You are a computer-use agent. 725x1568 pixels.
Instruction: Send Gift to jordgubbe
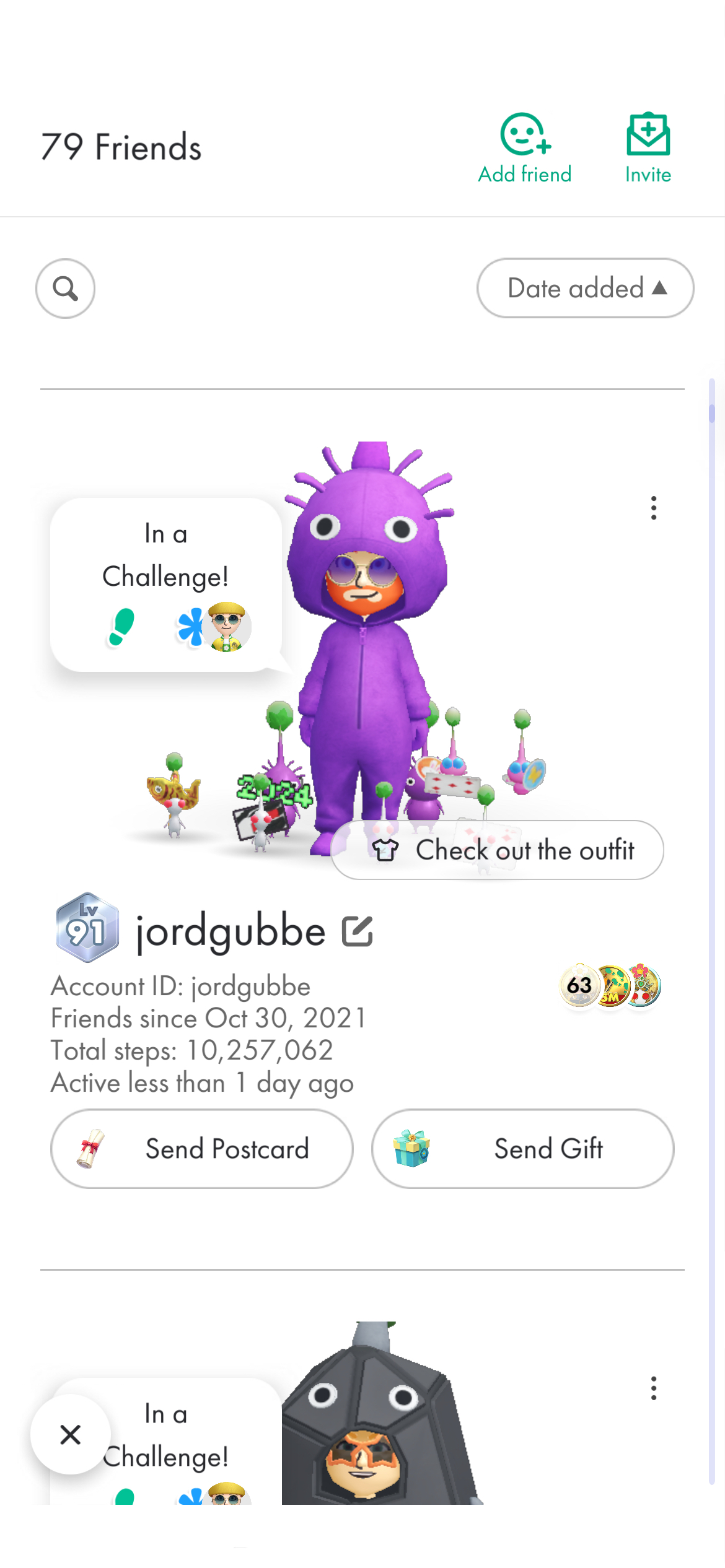pyautogui.click(x=522, y=1149)
